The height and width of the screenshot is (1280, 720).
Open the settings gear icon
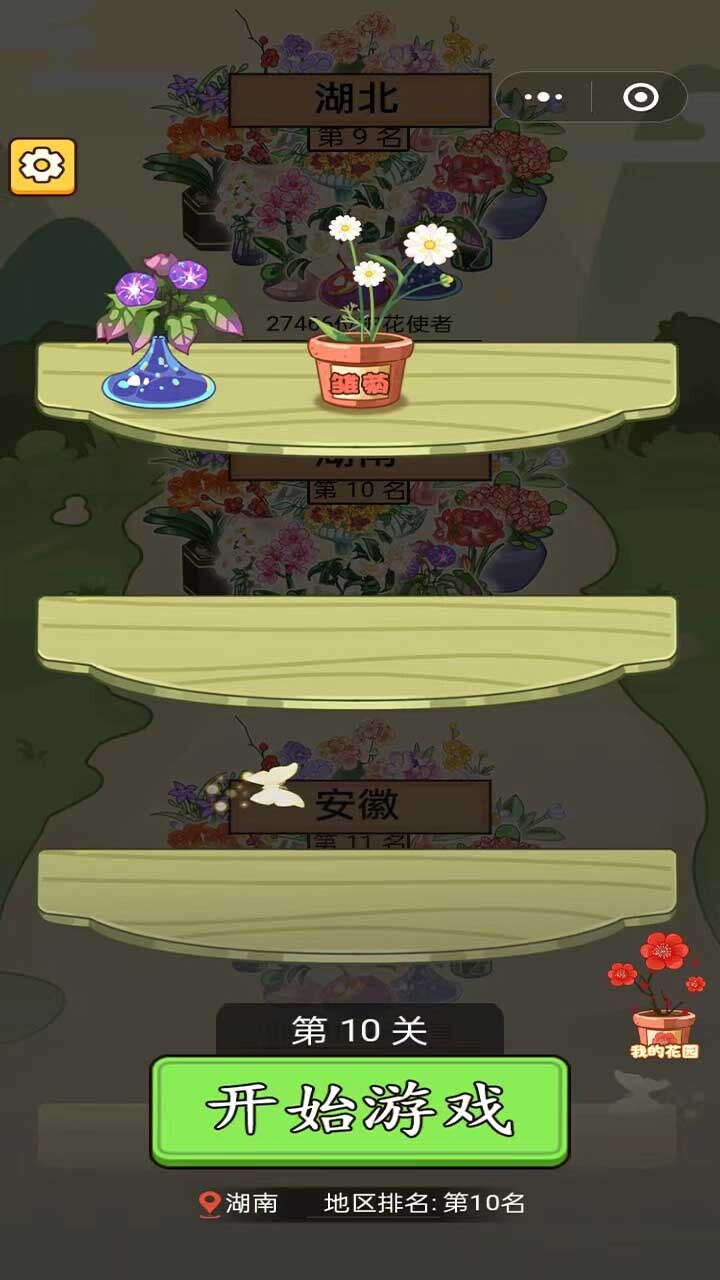(x=43, y=166)
